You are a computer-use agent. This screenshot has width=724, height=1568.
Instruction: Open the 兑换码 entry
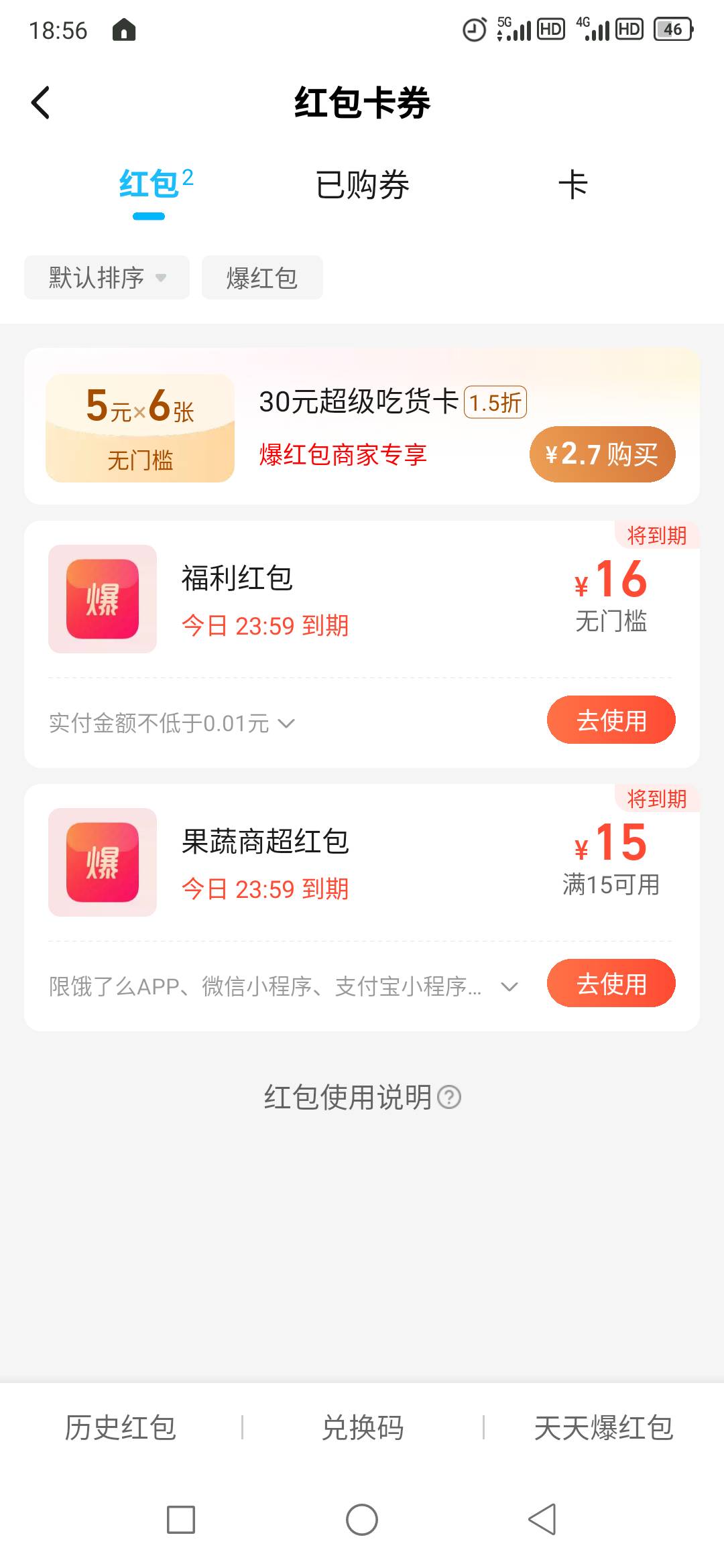(x=363, y=1427)
